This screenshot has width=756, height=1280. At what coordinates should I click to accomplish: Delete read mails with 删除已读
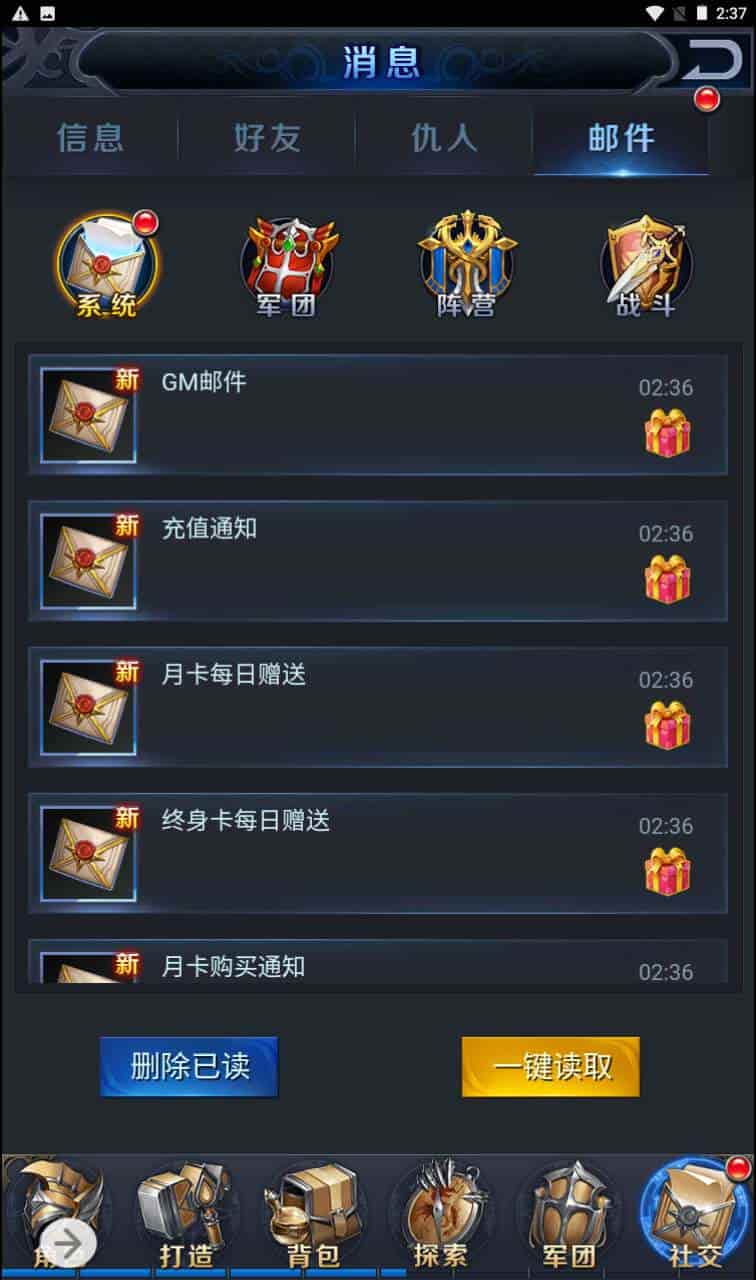pyautogui.click(x=189, y=1066)
